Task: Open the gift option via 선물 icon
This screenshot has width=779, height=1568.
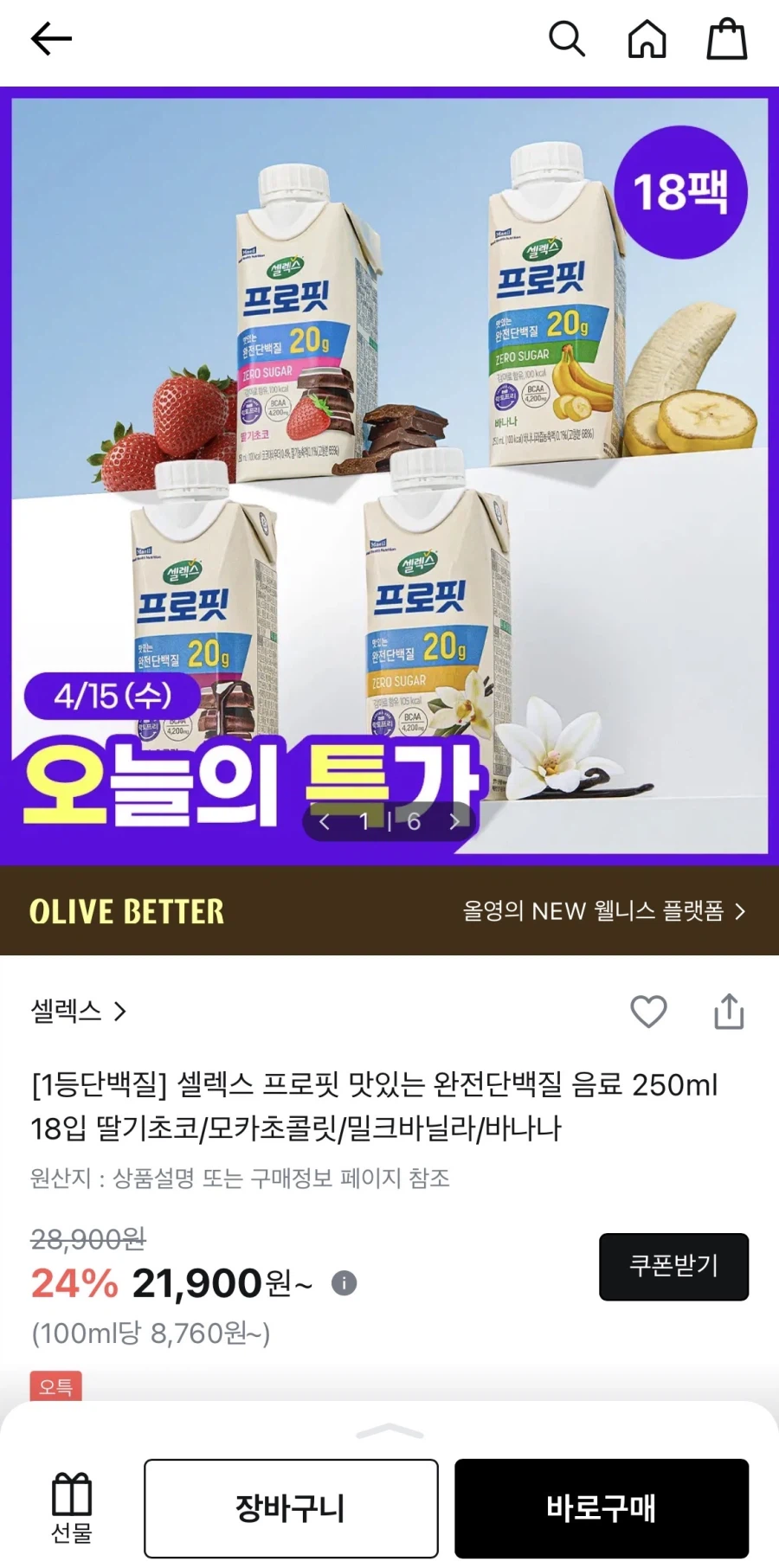Action: [x=73, y=1504]
